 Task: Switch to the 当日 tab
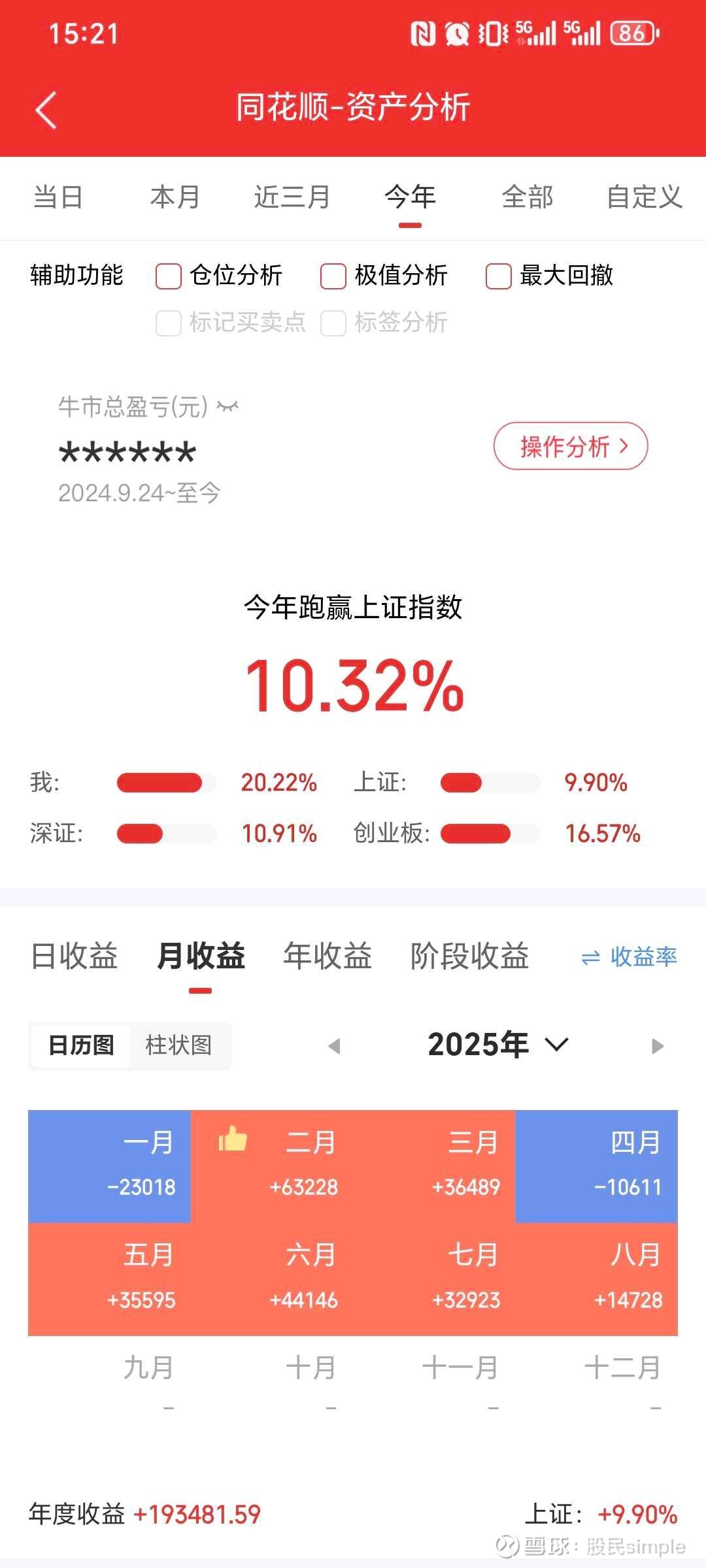point(58,197)
